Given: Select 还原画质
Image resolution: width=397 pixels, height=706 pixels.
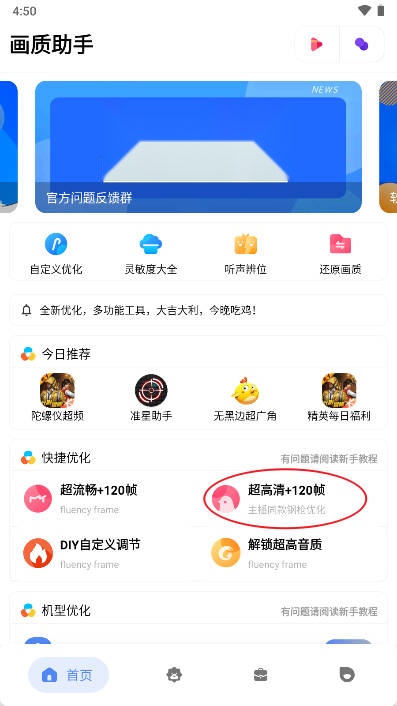Looking at the screenshot, I should 340,254.
